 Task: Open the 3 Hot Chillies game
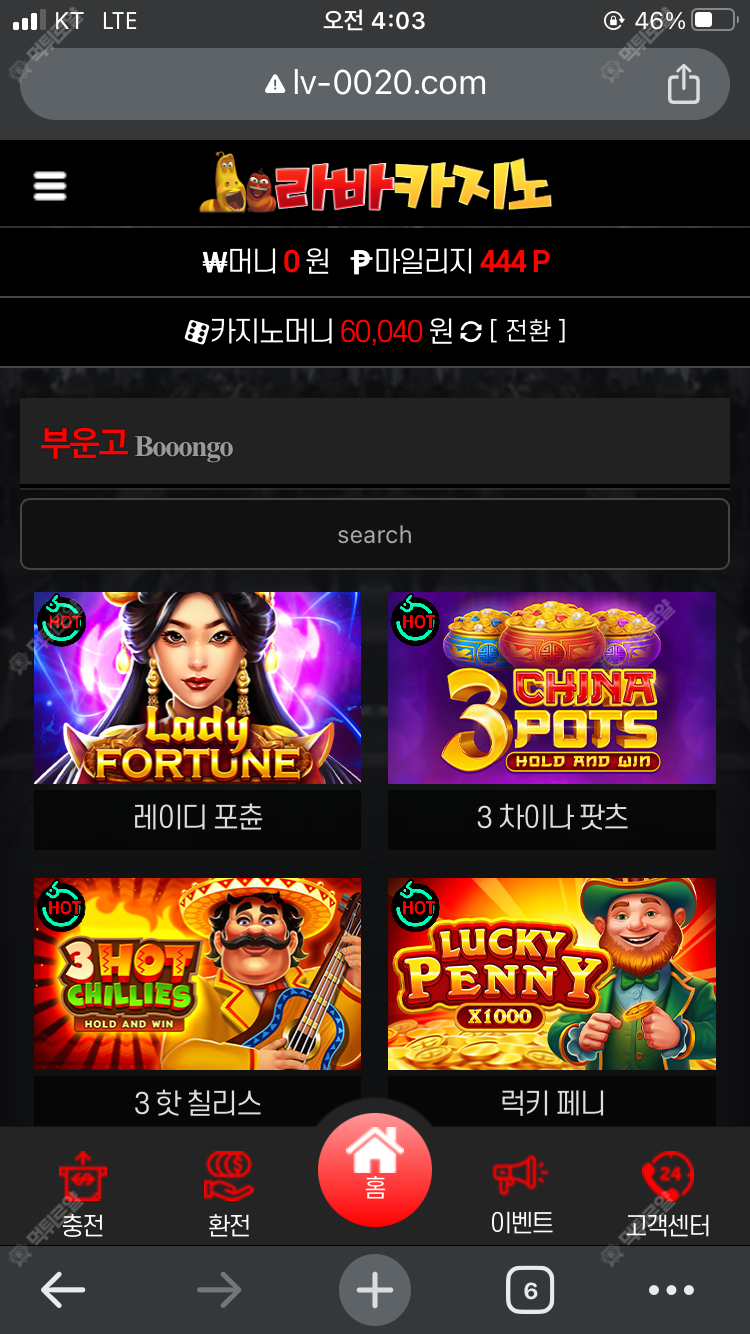(197, 974)
